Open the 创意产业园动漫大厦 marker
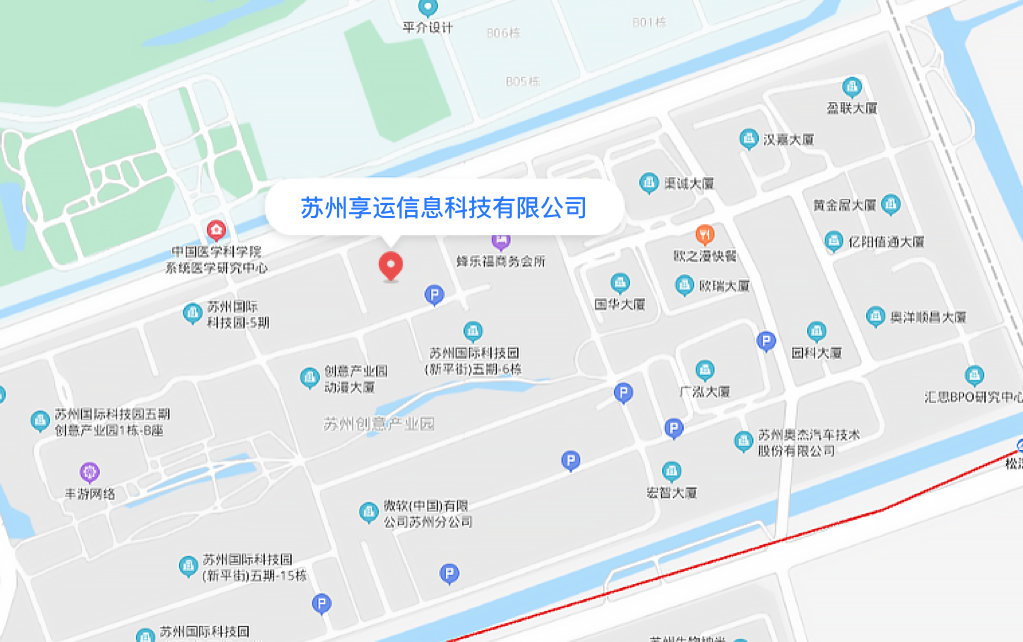The image size is (1023, 642). coord(309,377)
